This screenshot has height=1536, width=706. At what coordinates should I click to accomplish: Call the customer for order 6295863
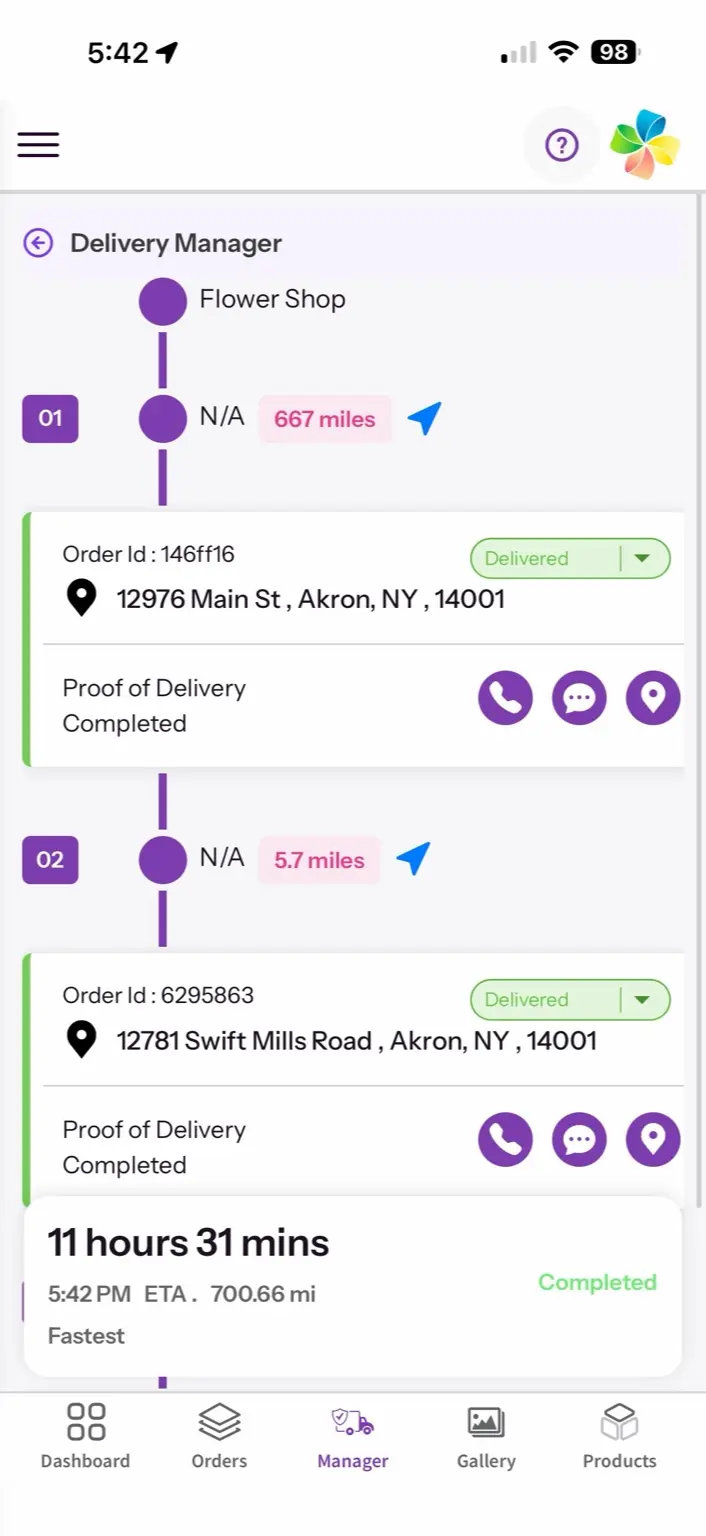(x=505, y=1139)
